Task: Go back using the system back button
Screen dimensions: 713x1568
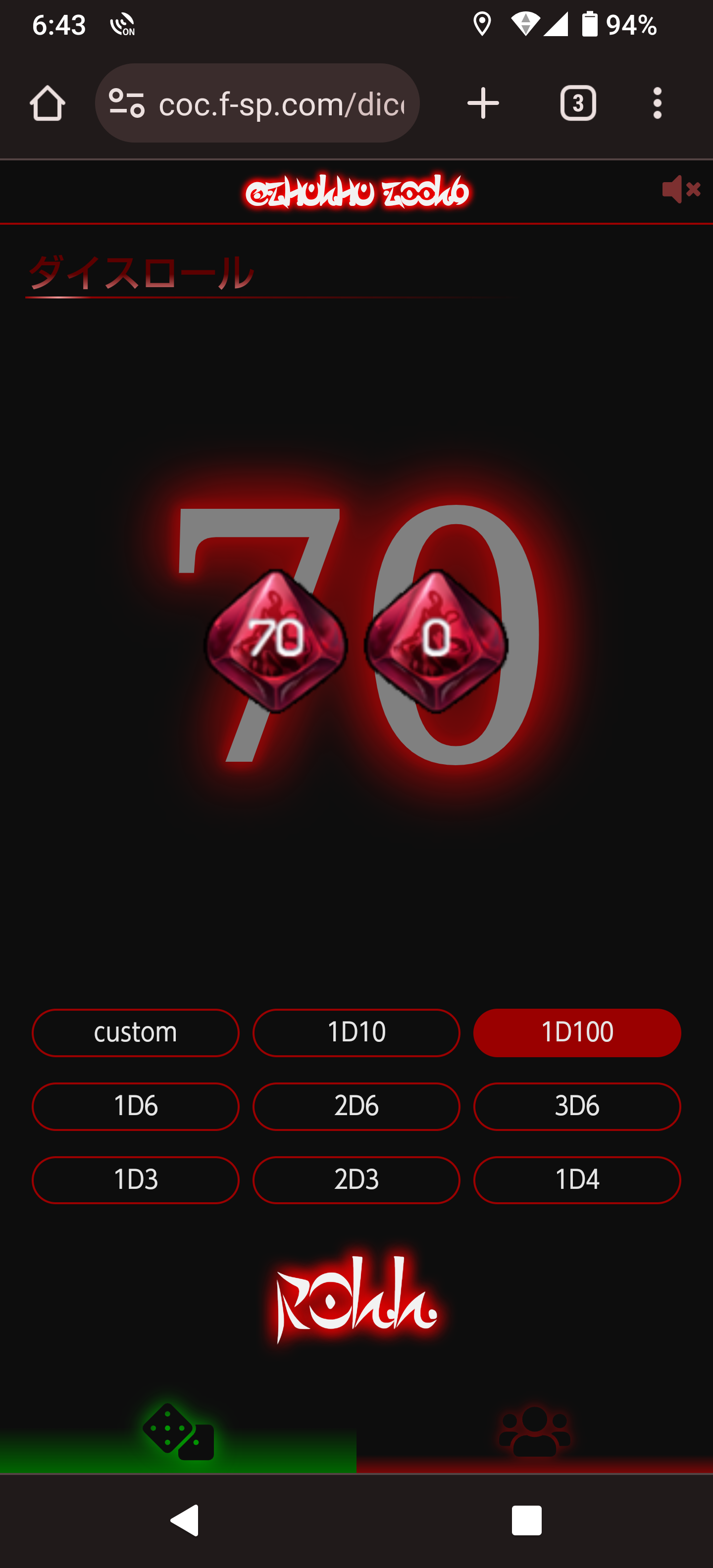Action: point(185,1520)
